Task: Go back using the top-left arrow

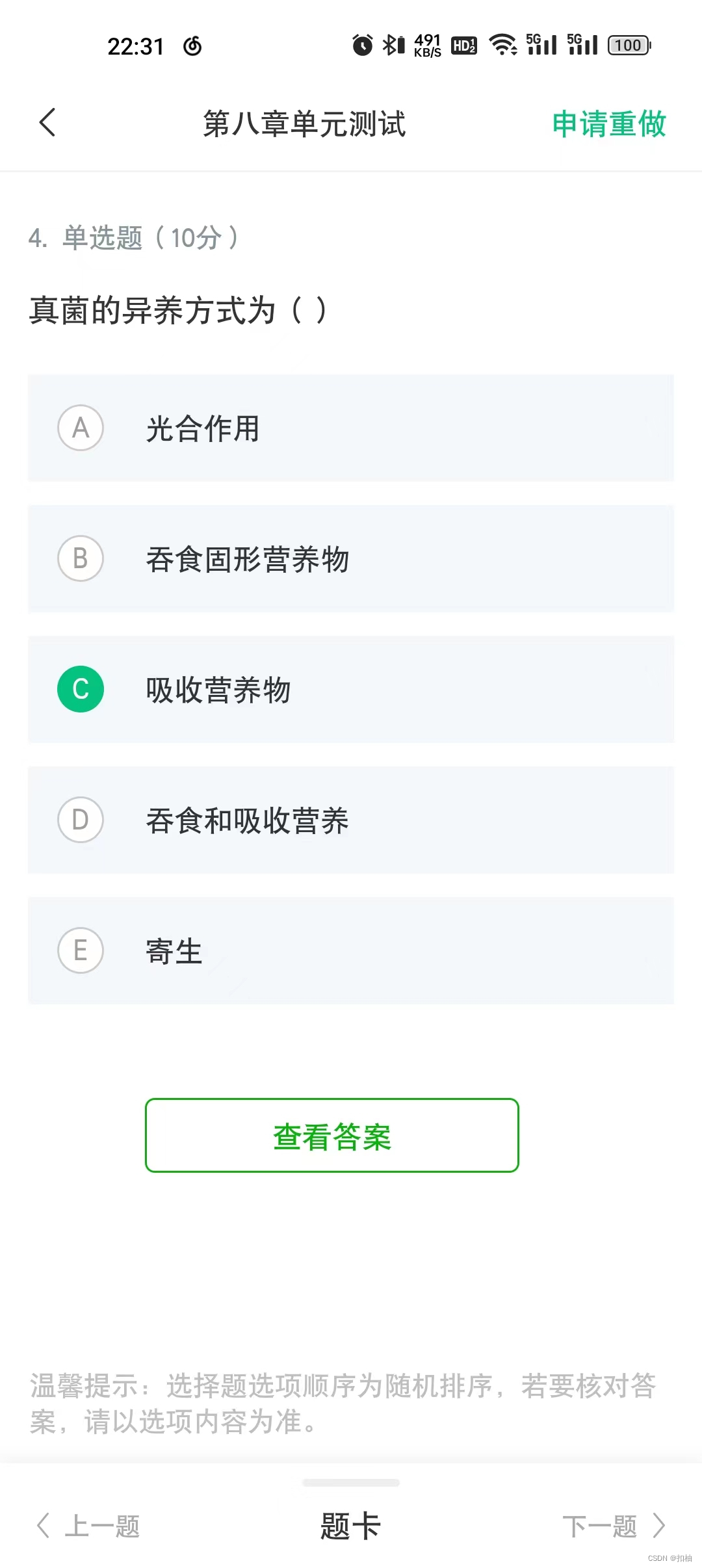Action: pos(47,123)
